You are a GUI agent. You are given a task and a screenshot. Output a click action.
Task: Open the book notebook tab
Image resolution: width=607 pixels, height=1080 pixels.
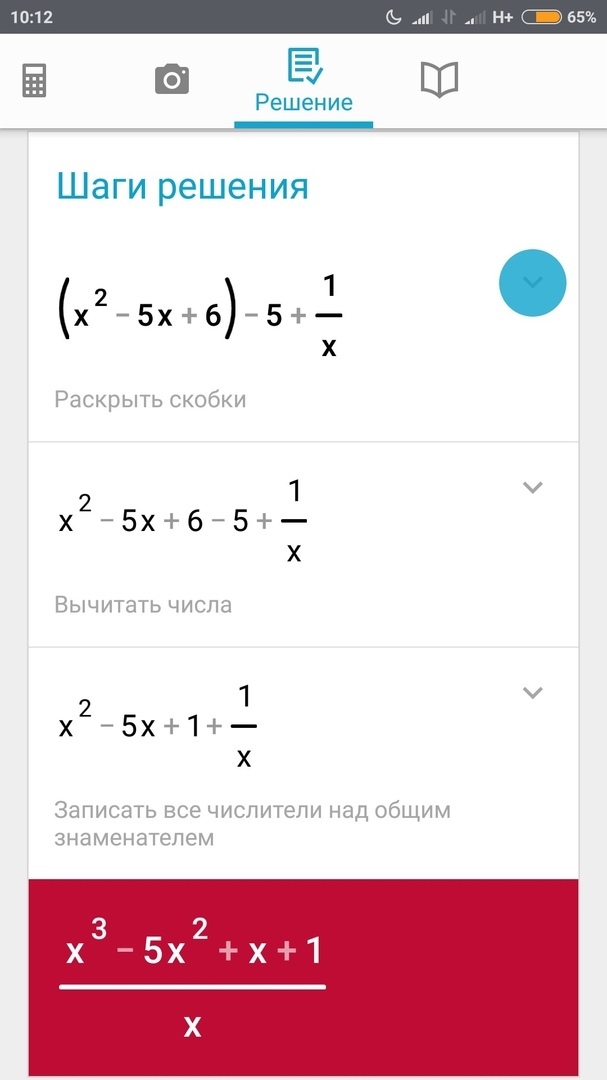pyautogui.click(x=439, y=80)
